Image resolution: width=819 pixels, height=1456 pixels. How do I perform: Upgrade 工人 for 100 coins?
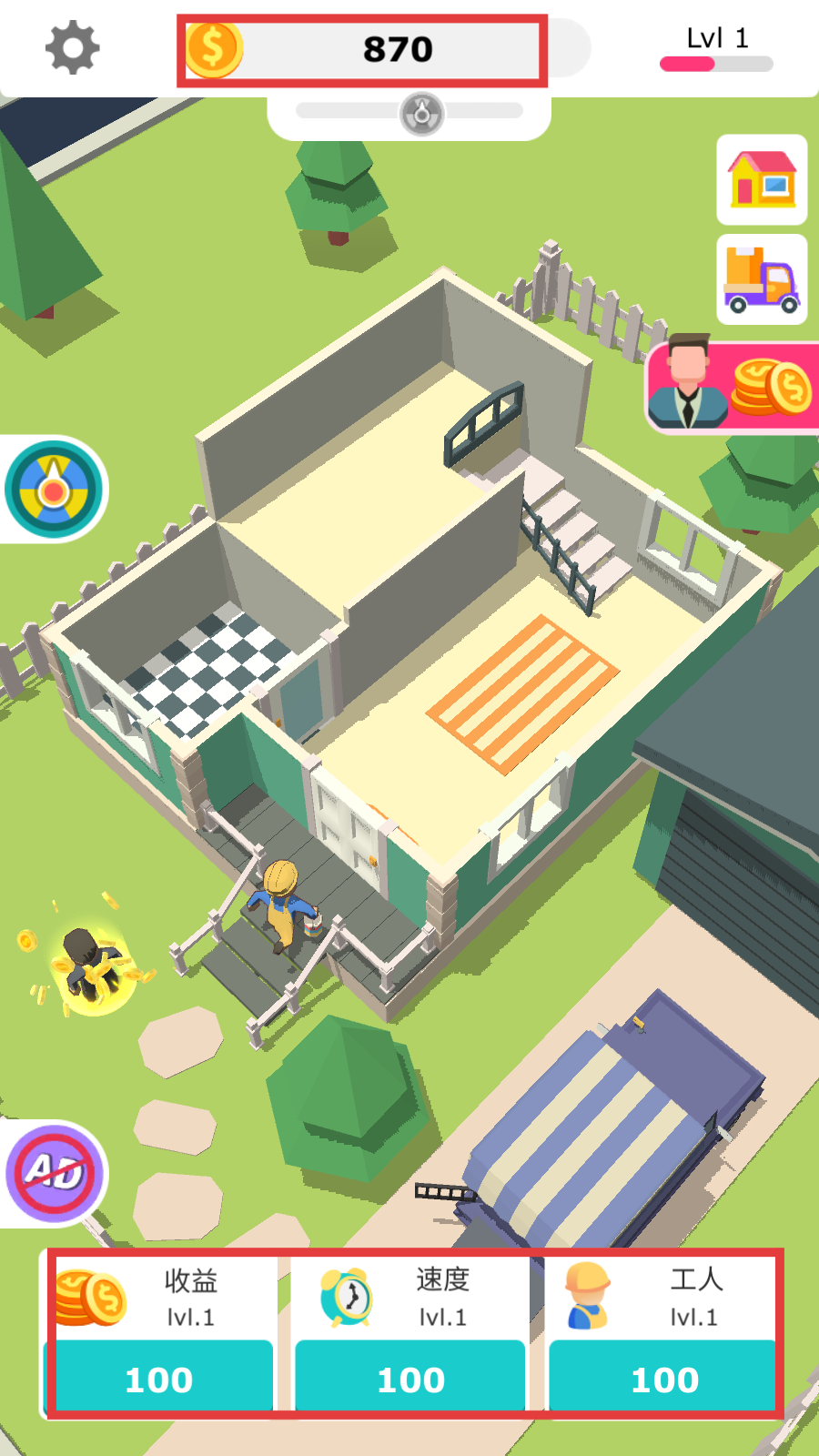click(x=664, y=1379)
